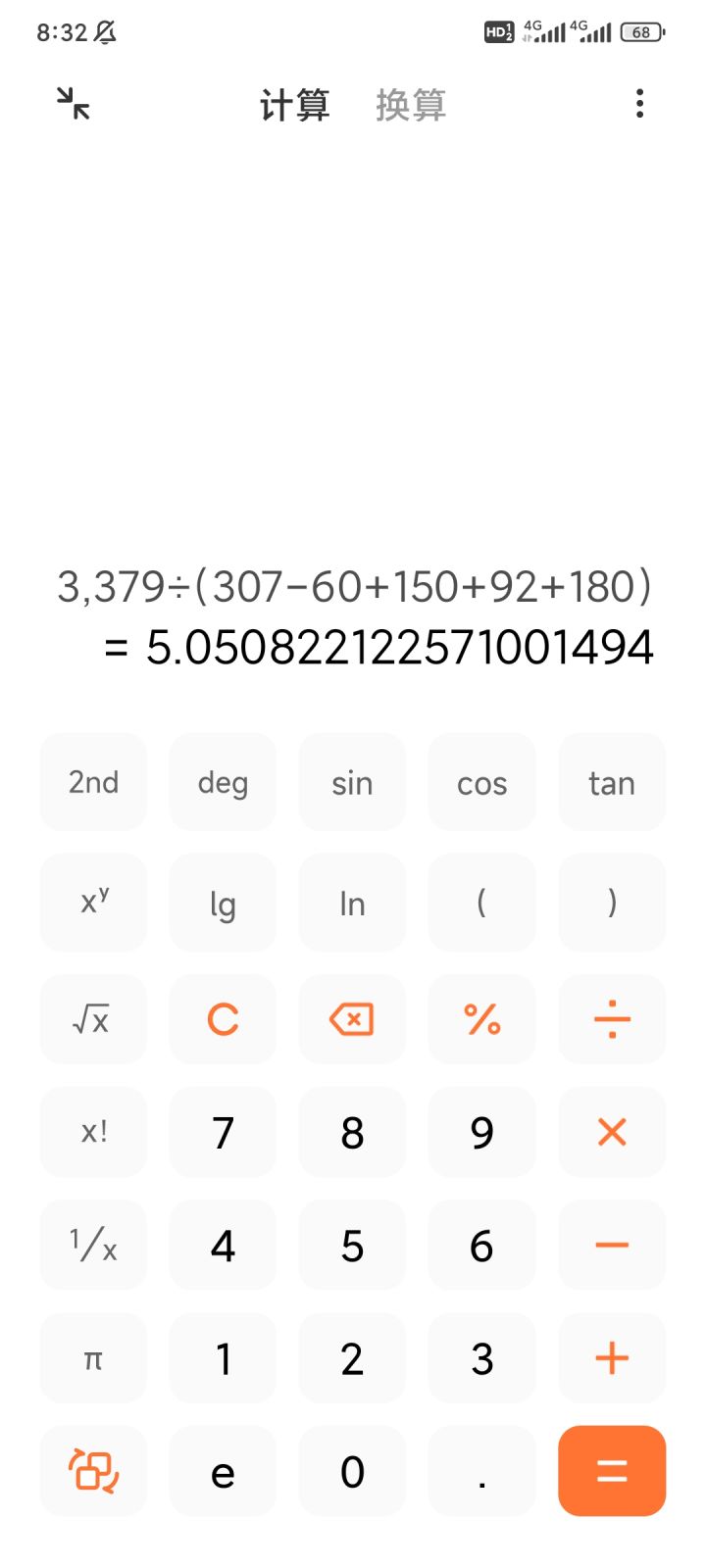Insert the constant π

pyautogui.click(x=93, y=1358)
